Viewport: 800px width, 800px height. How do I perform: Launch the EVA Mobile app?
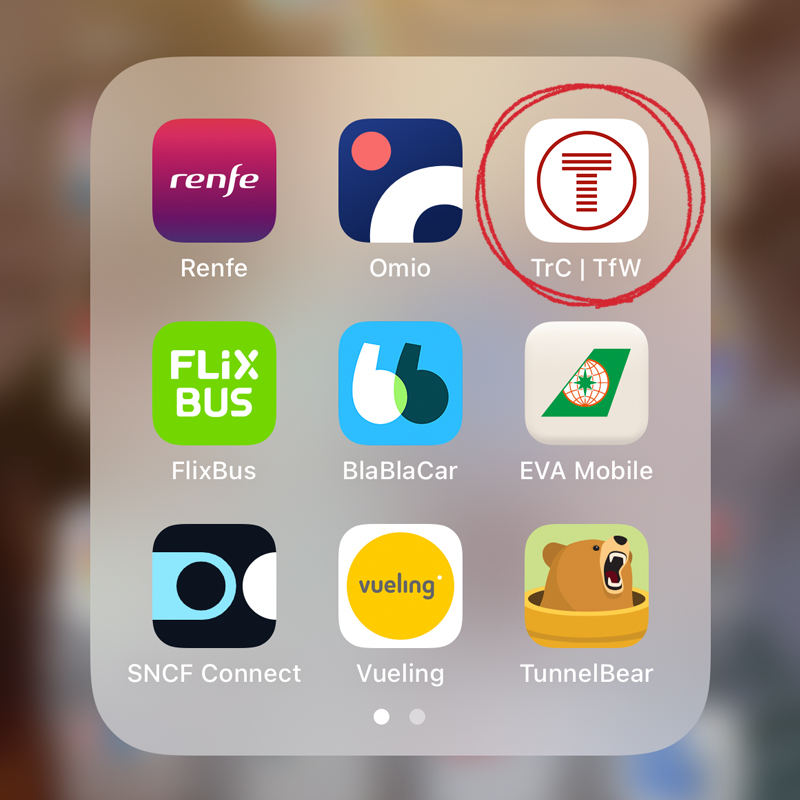coord(586,383)
